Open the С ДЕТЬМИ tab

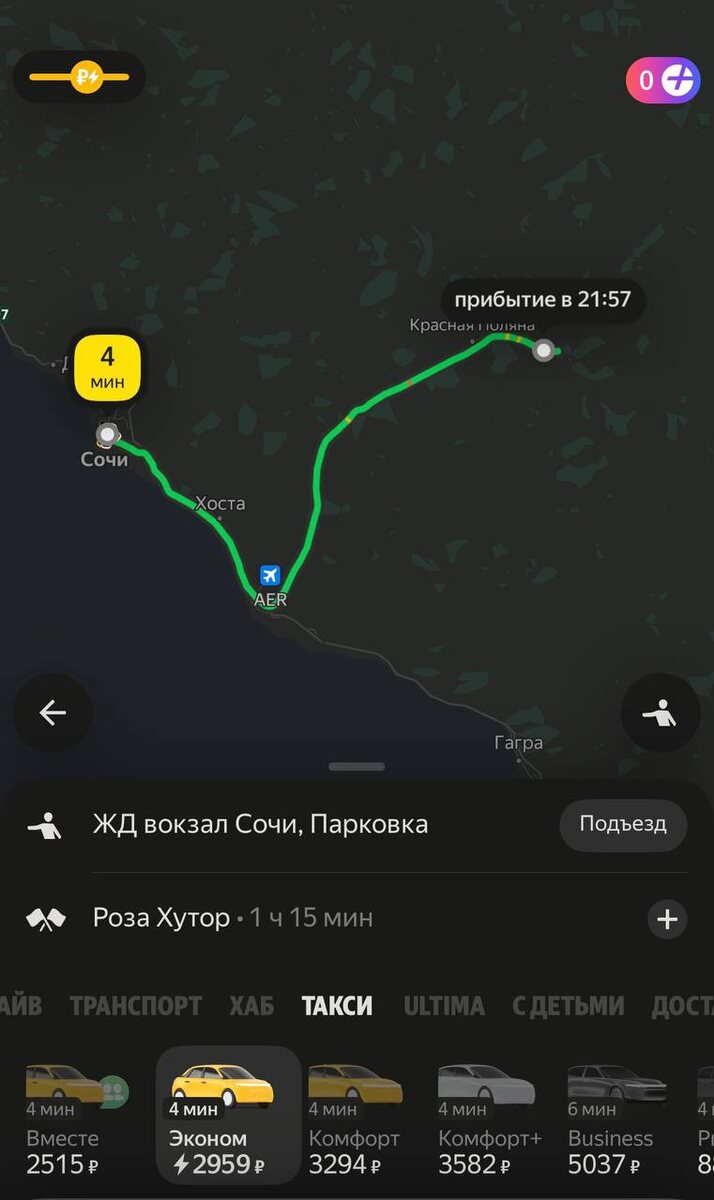(x=568, y=1005)
